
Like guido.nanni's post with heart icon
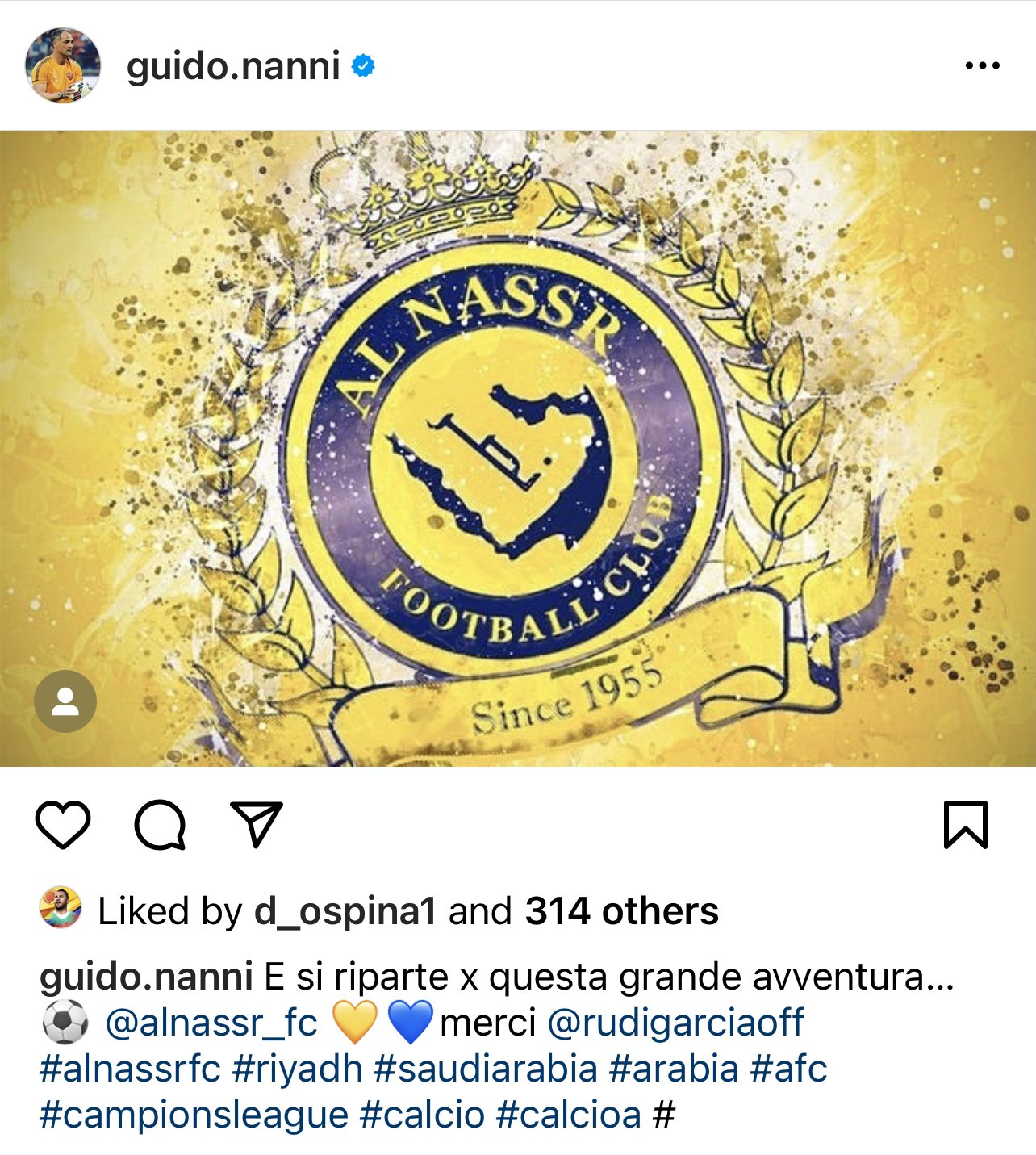tap(63, 825)
